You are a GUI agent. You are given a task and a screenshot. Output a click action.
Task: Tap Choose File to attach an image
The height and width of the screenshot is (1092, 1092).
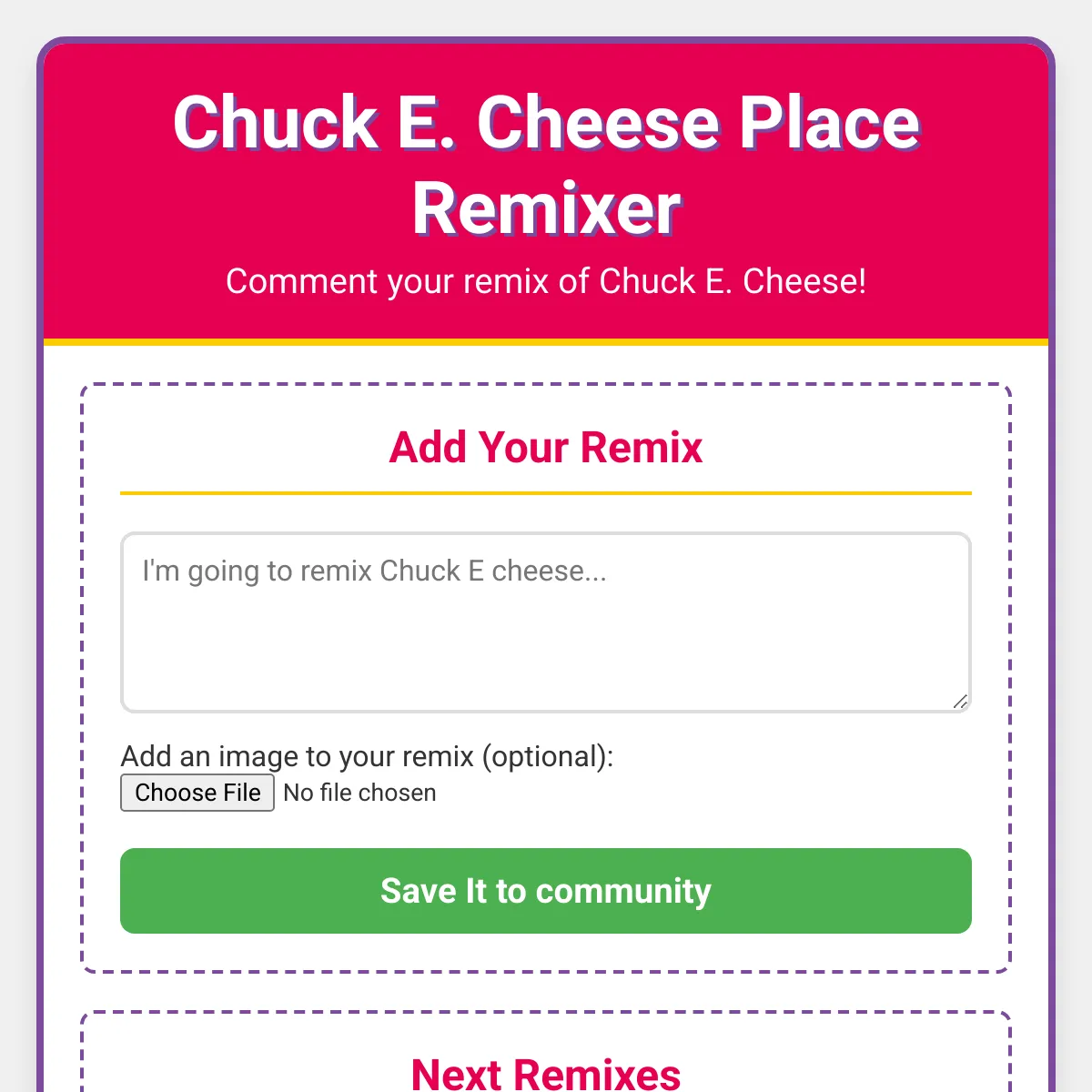pyautogui.click(x=197, y=793)
